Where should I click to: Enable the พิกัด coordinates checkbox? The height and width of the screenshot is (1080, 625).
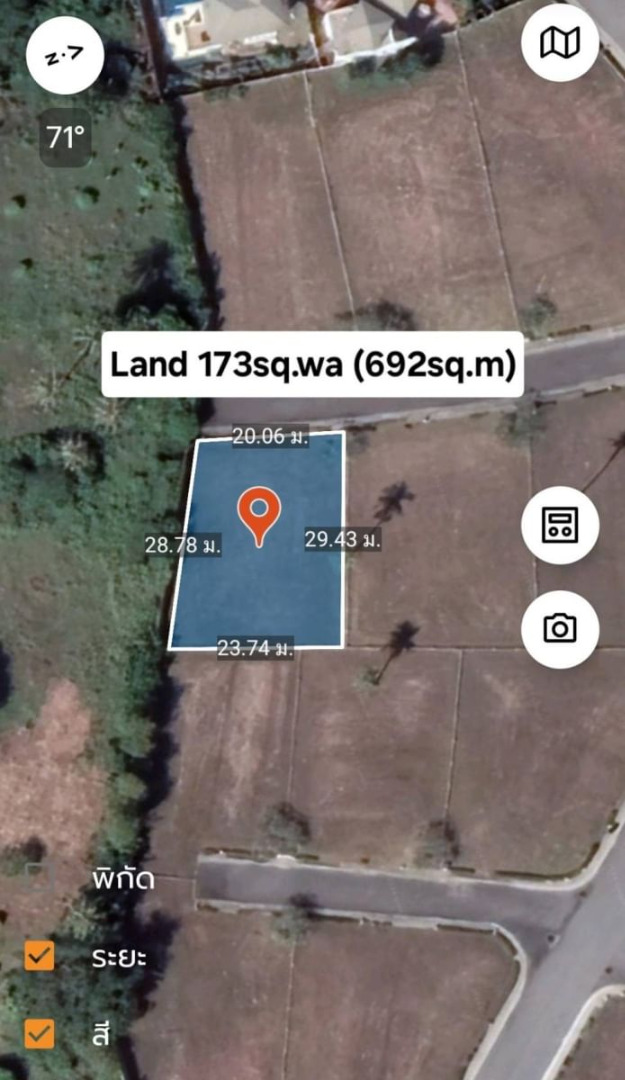(x=40, y=879)
